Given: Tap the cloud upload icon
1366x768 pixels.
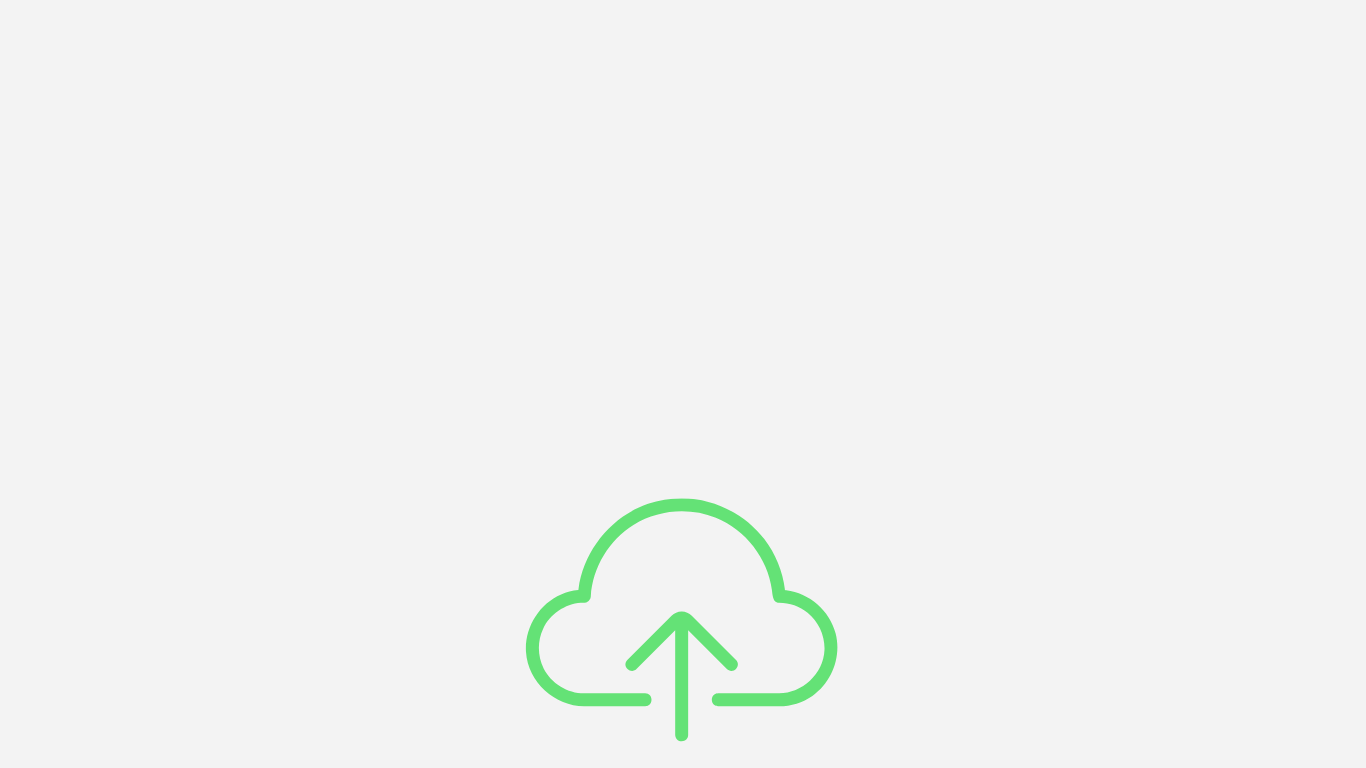Looking at the screenshot, I should click(681, 619).
